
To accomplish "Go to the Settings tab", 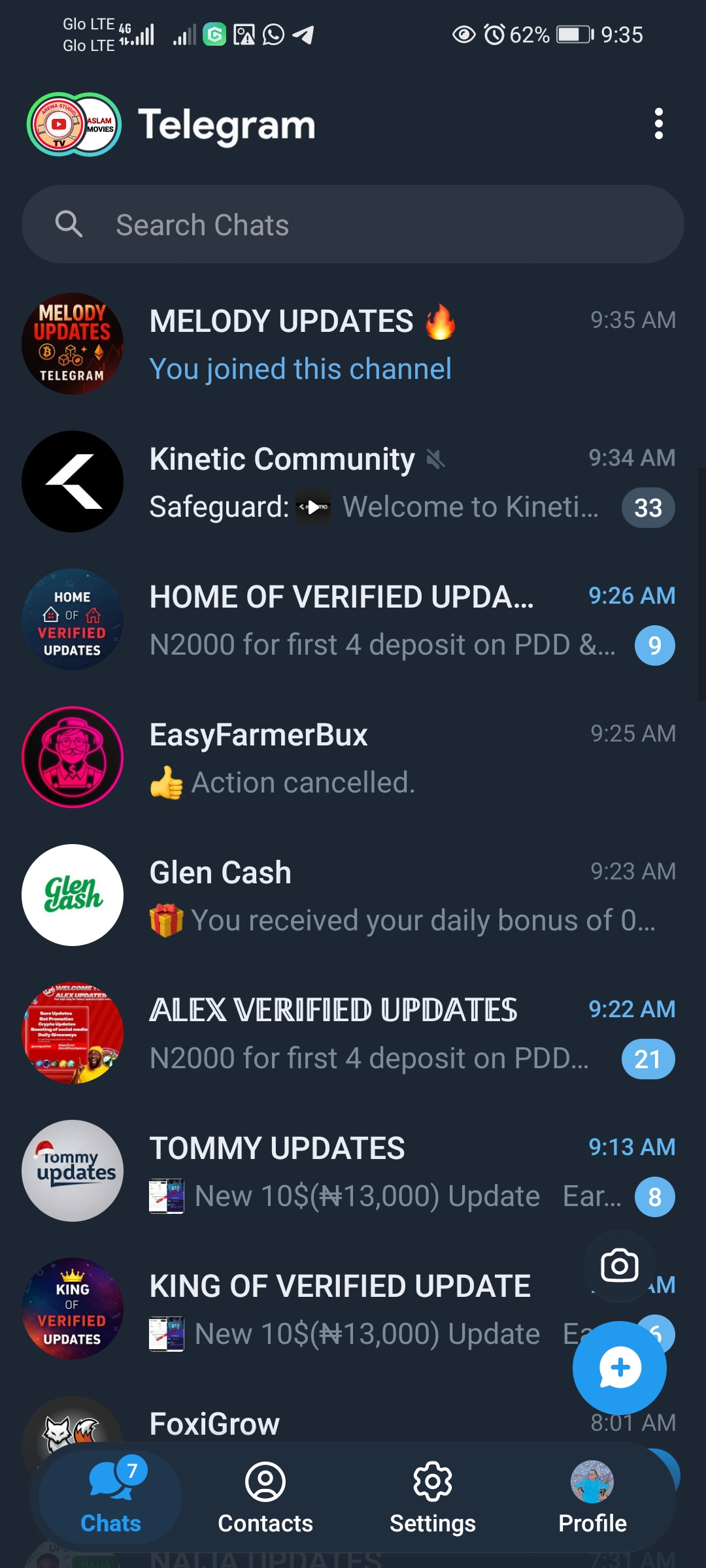I will coord(433,1497).
